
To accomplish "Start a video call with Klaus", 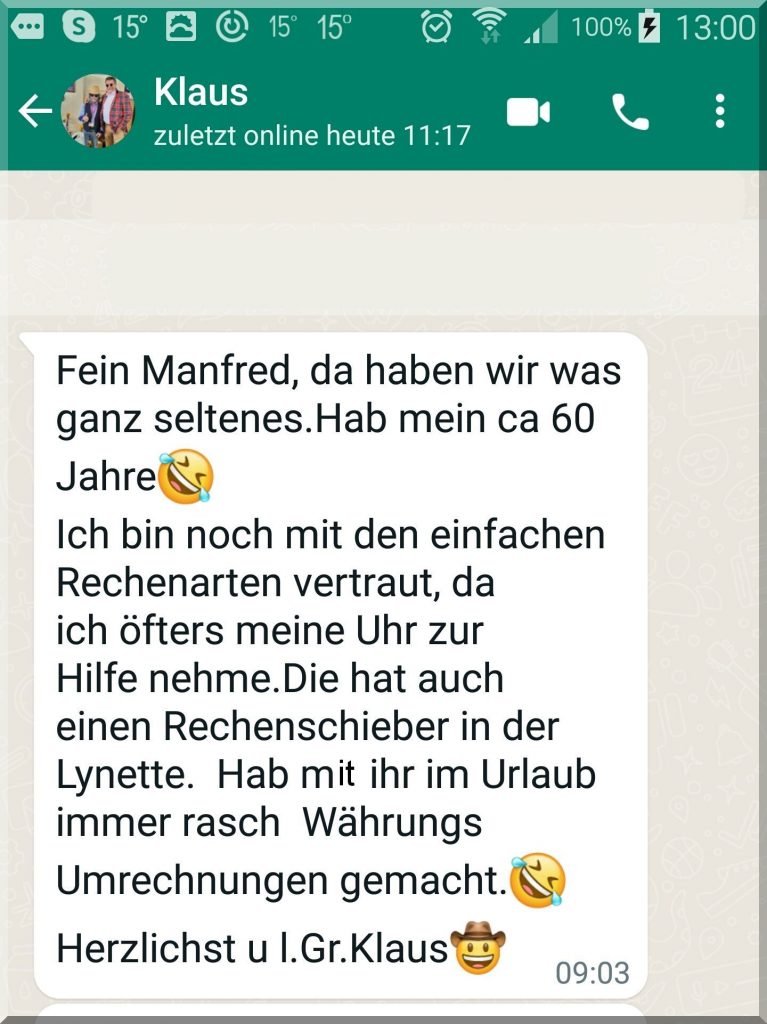I will tap(528, 113).
